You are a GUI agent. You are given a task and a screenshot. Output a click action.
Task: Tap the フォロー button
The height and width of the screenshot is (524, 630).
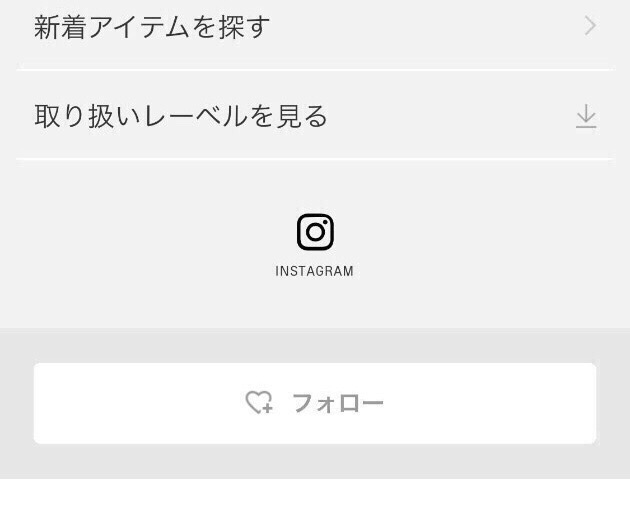(x=314, y=403)
